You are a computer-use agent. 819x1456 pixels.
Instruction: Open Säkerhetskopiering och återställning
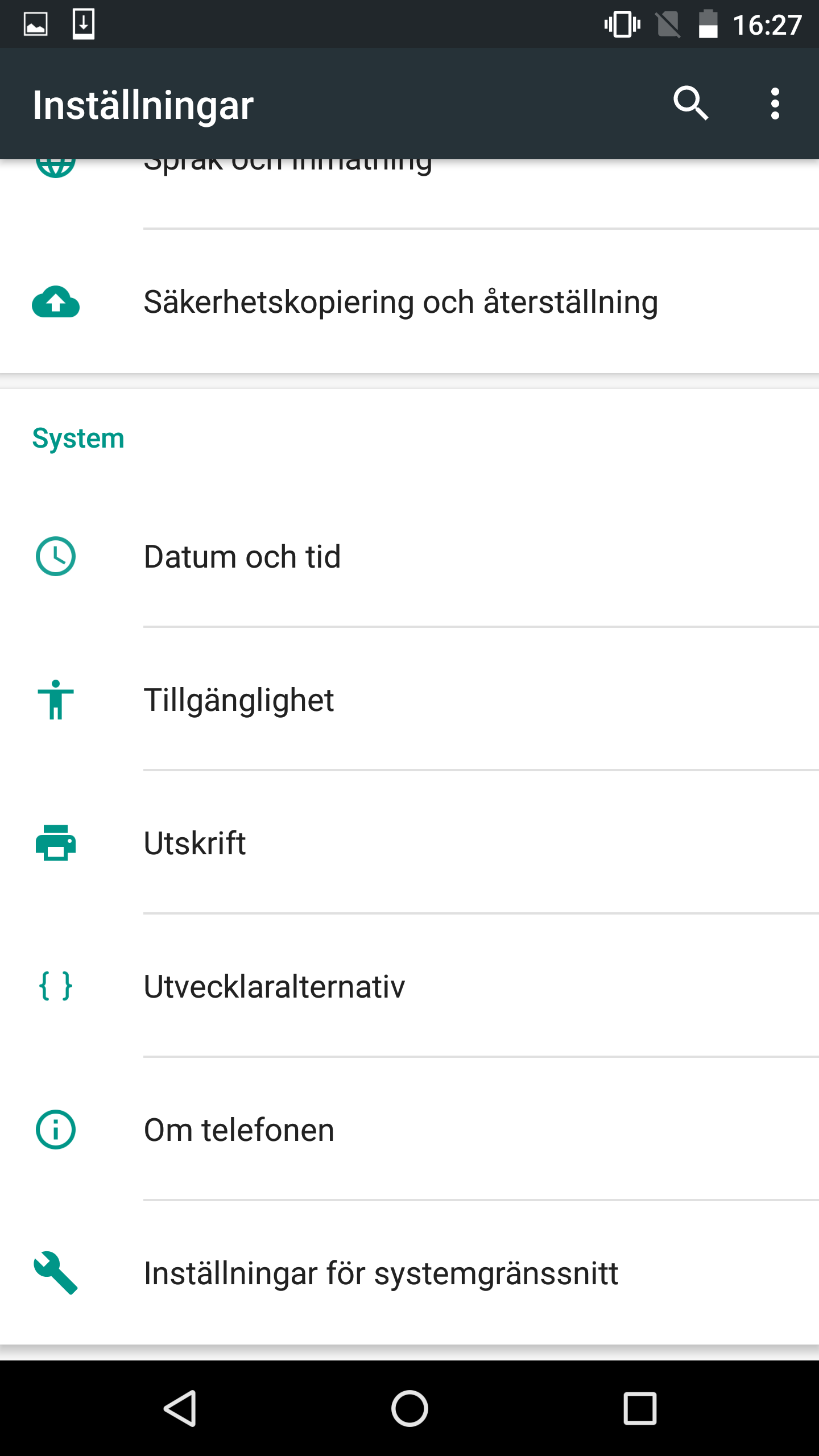point(400,301)
